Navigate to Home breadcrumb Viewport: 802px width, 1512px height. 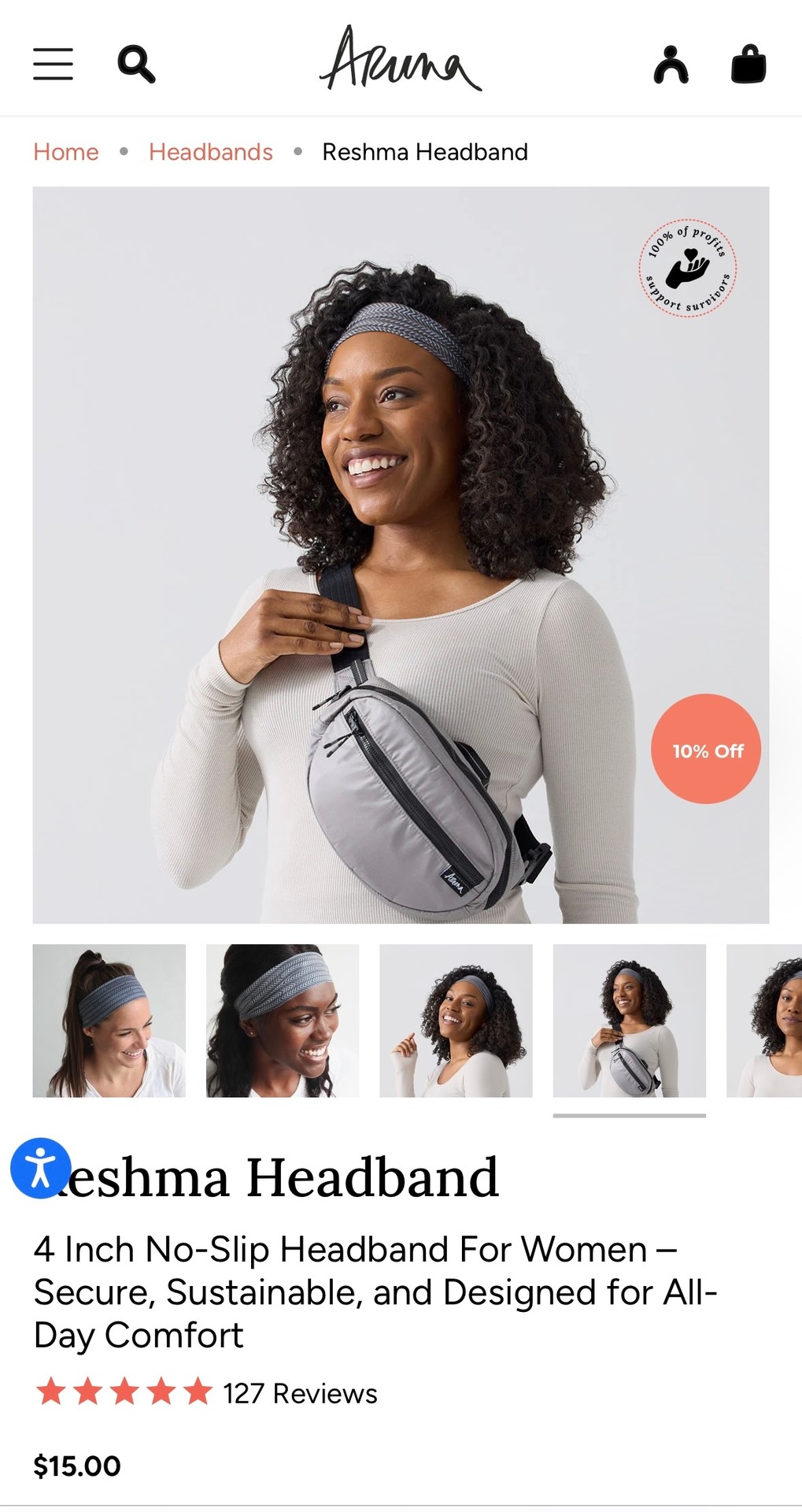pyautogui.click(x=66, y=152)
